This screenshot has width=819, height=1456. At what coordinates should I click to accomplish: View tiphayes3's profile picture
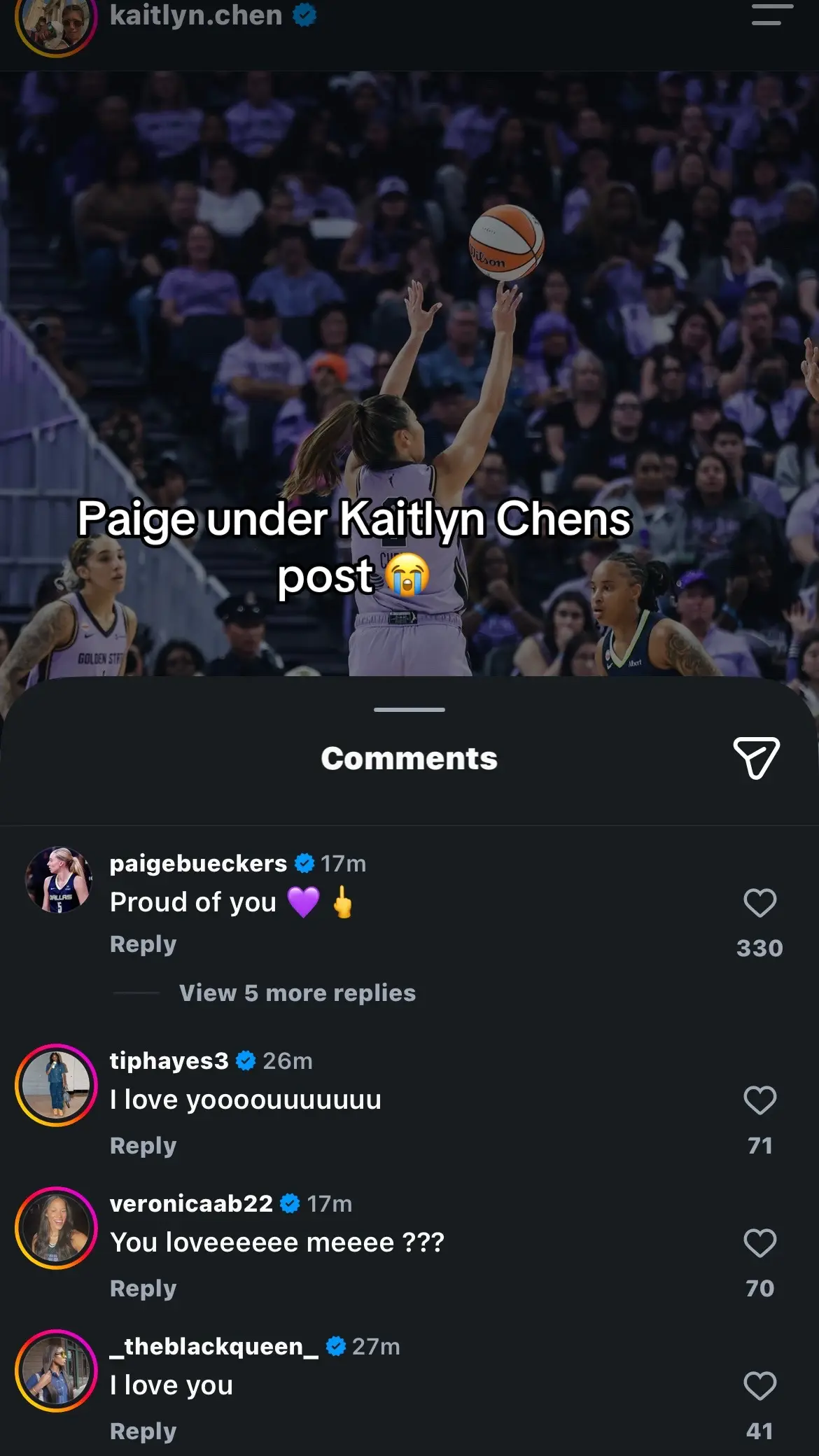point(56,1085)
